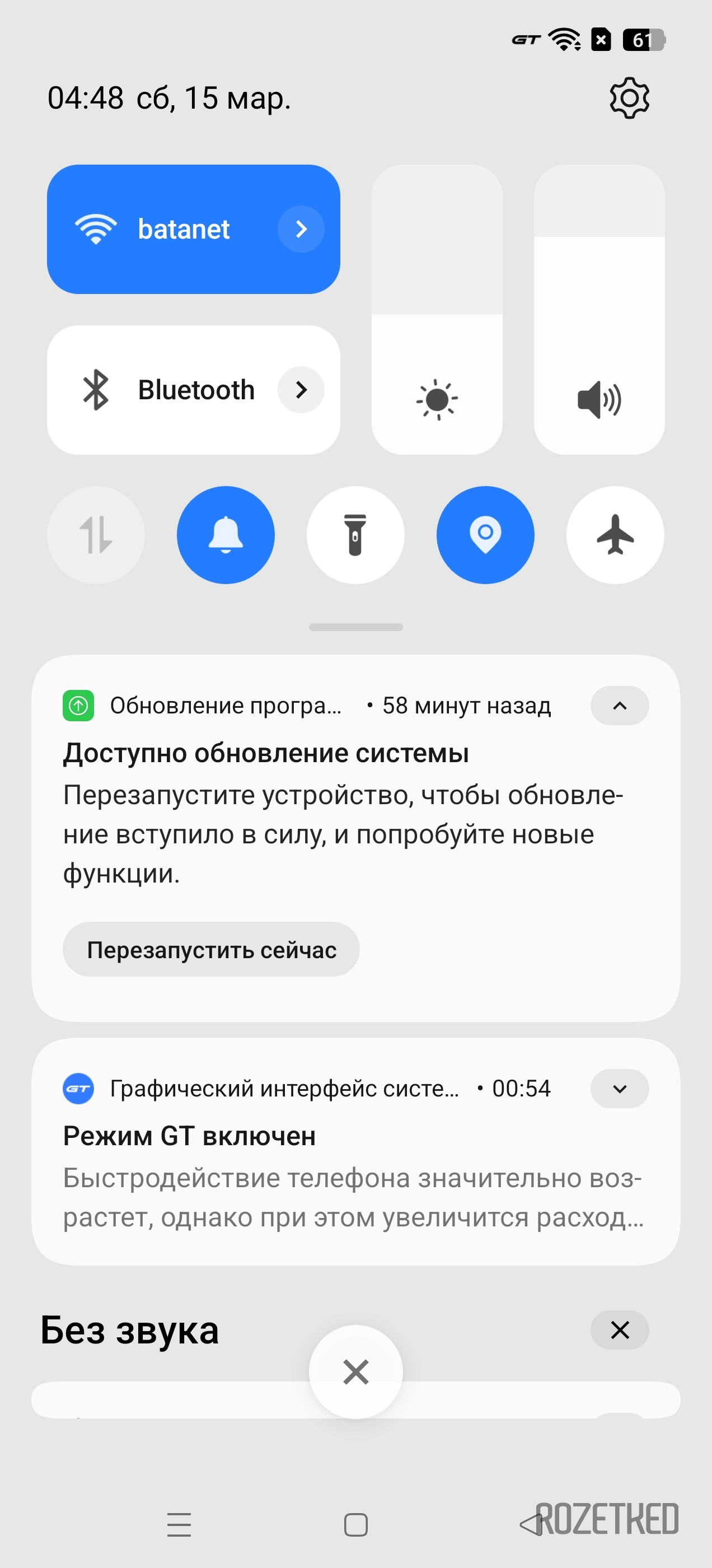Go to the home screen

coord(356,1525)
